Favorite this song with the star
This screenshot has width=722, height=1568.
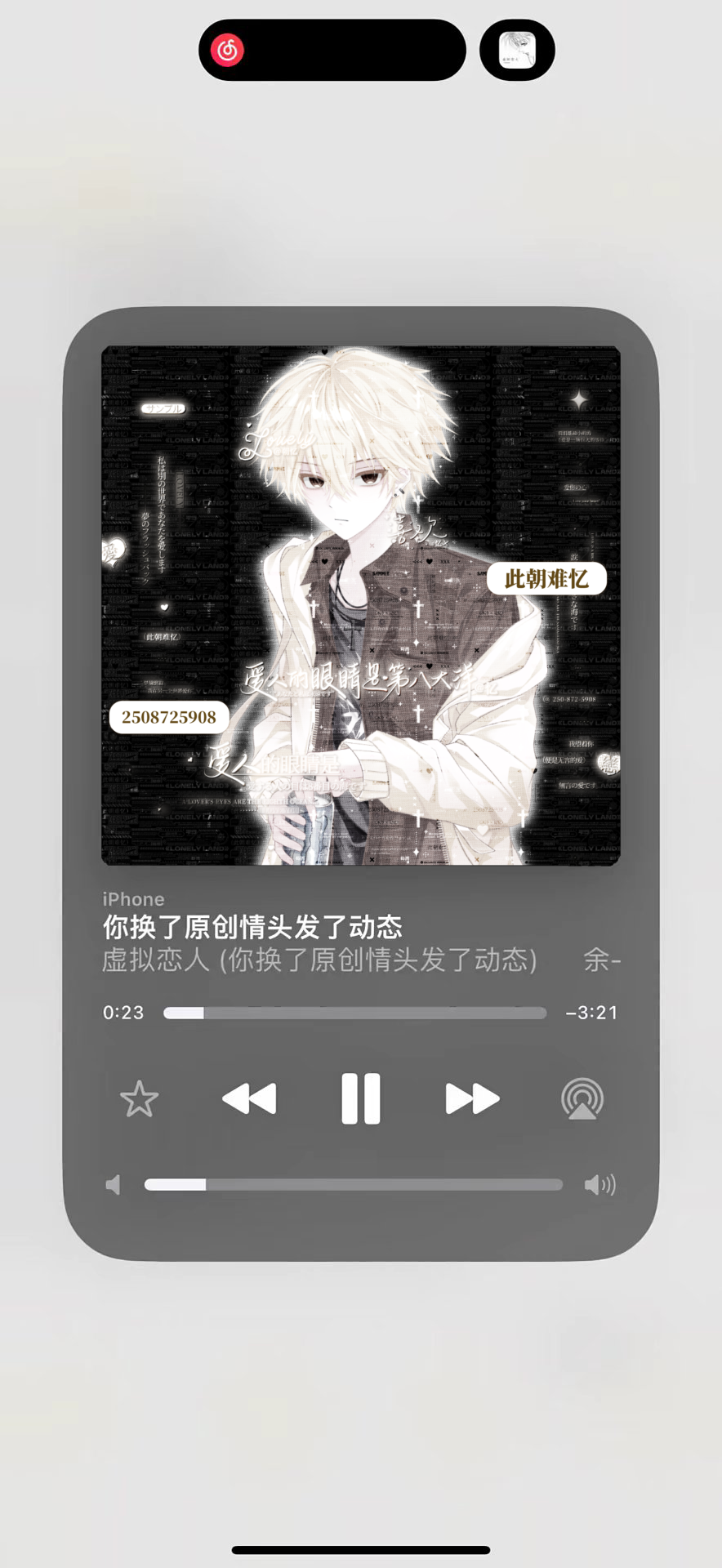(x=139, y=1099)
